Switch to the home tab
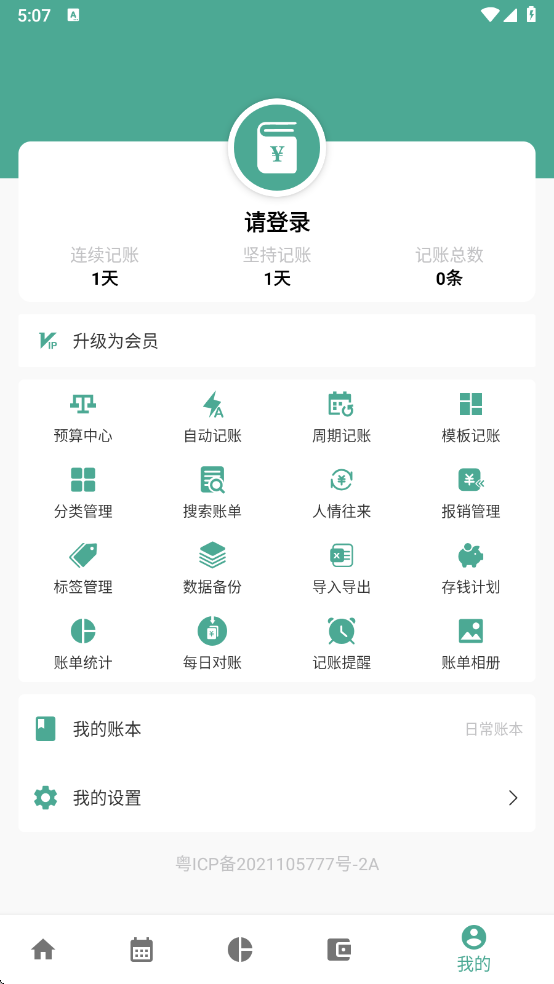The width and height of the screenshot is (554, 984). 43,949
